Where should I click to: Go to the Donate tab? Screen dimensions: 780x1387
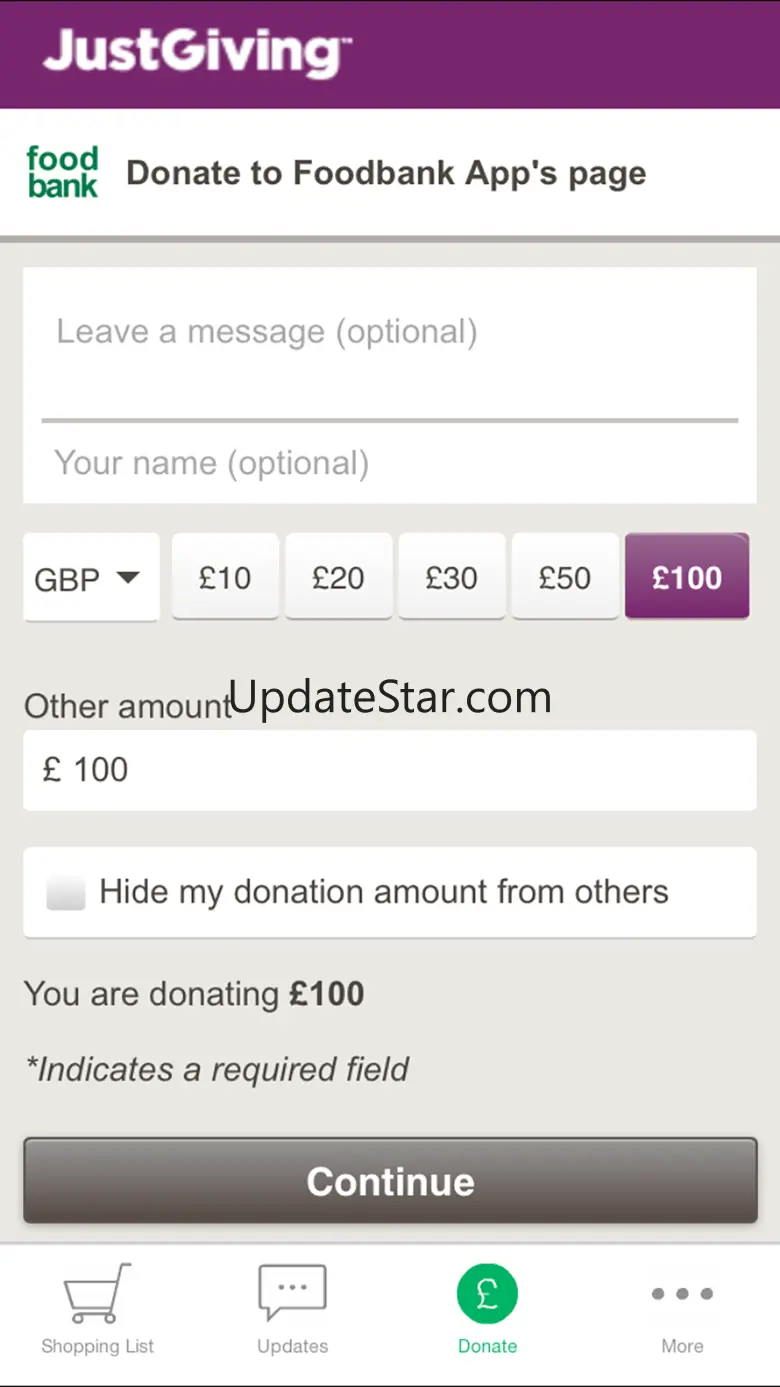tap(487, 1309)
